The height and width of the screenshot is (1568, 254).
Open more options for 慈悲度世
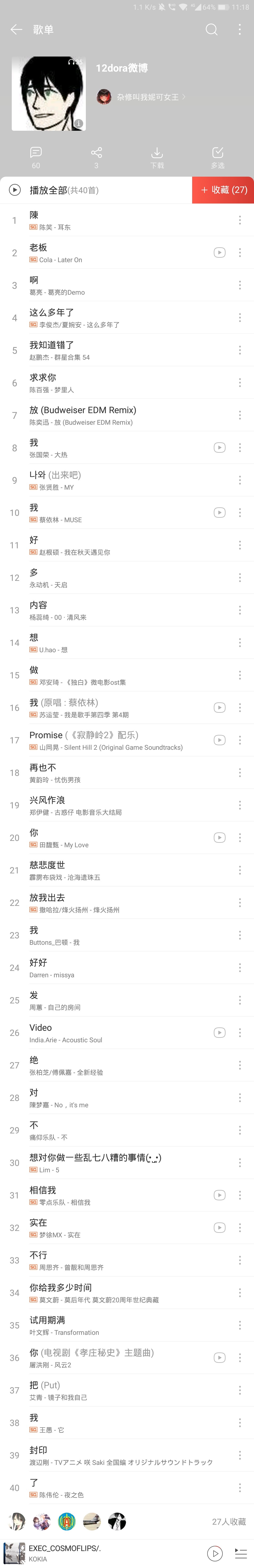pos(240,870)
